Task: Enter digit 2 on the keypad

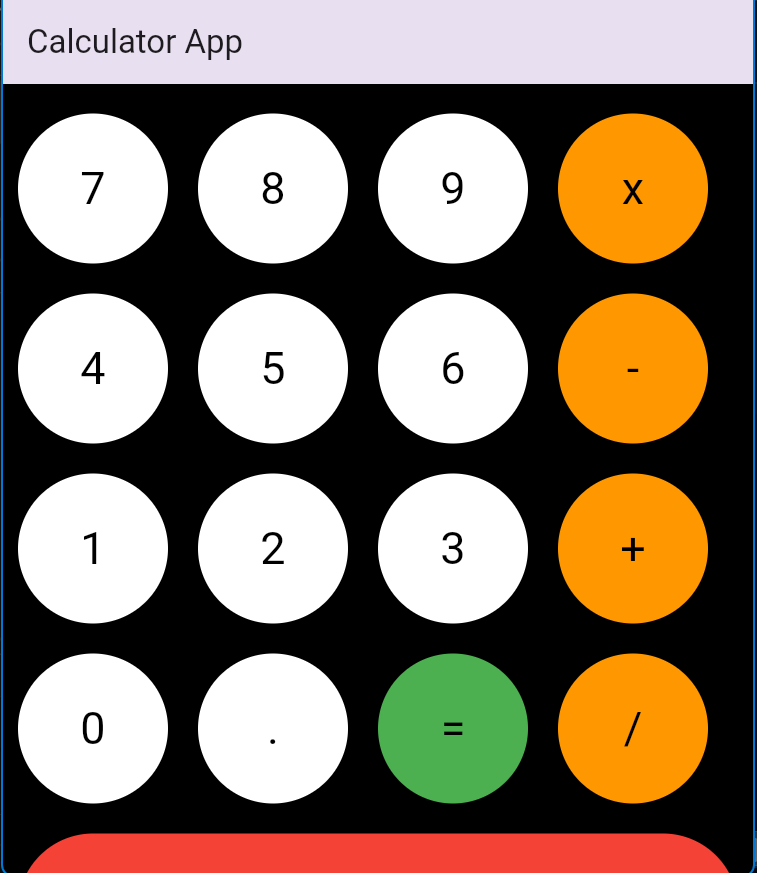Action: pyautogui.click(x=273, y=548)
